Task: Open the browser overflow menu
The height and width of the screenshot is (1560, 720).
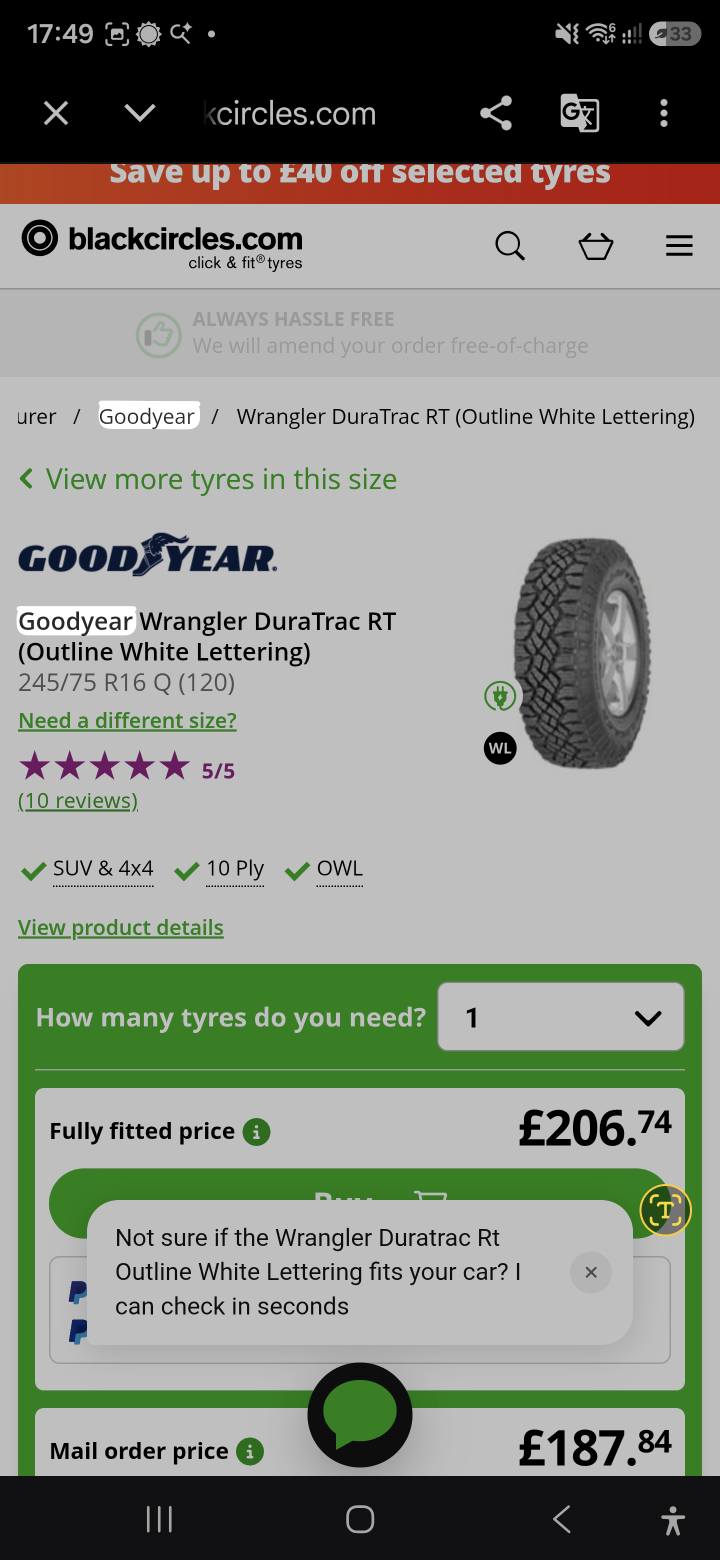Action: point(663,113)
